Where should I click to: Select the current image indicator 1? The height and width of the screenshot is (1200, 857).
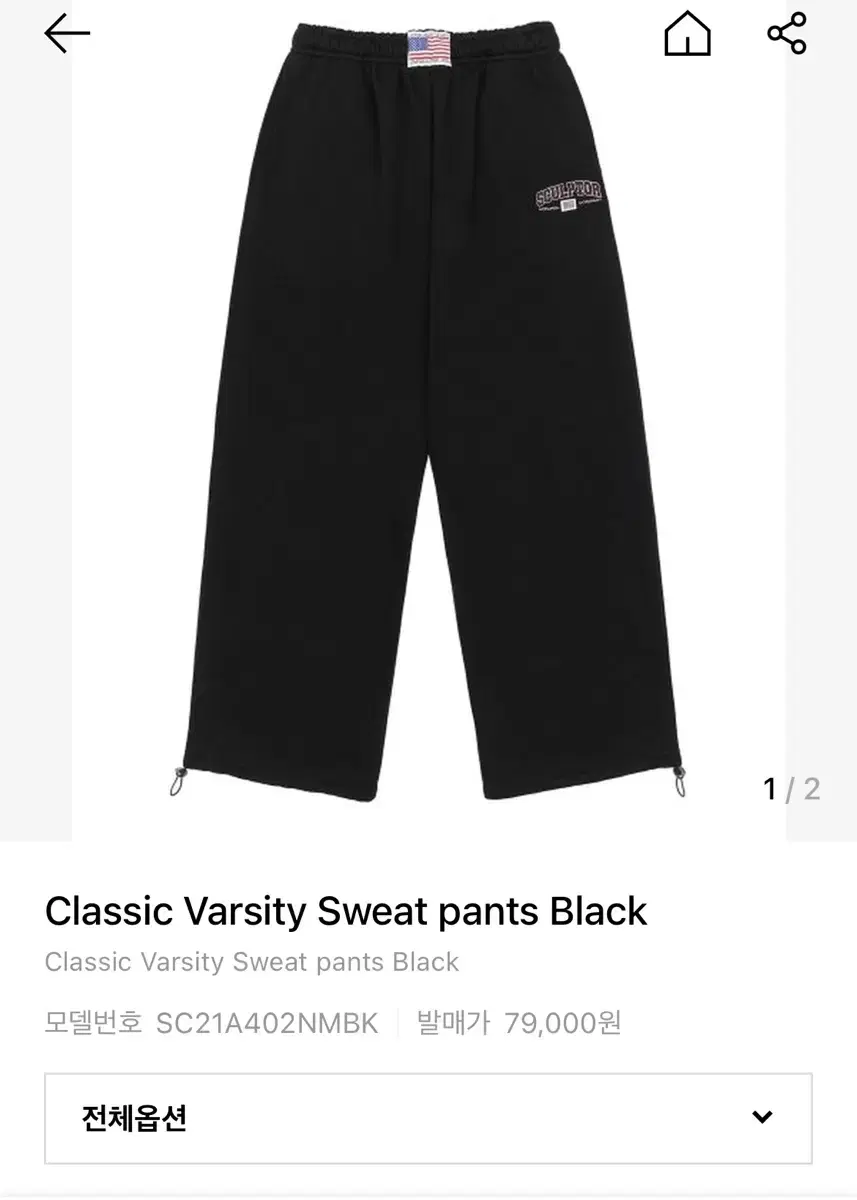[770, 788]
